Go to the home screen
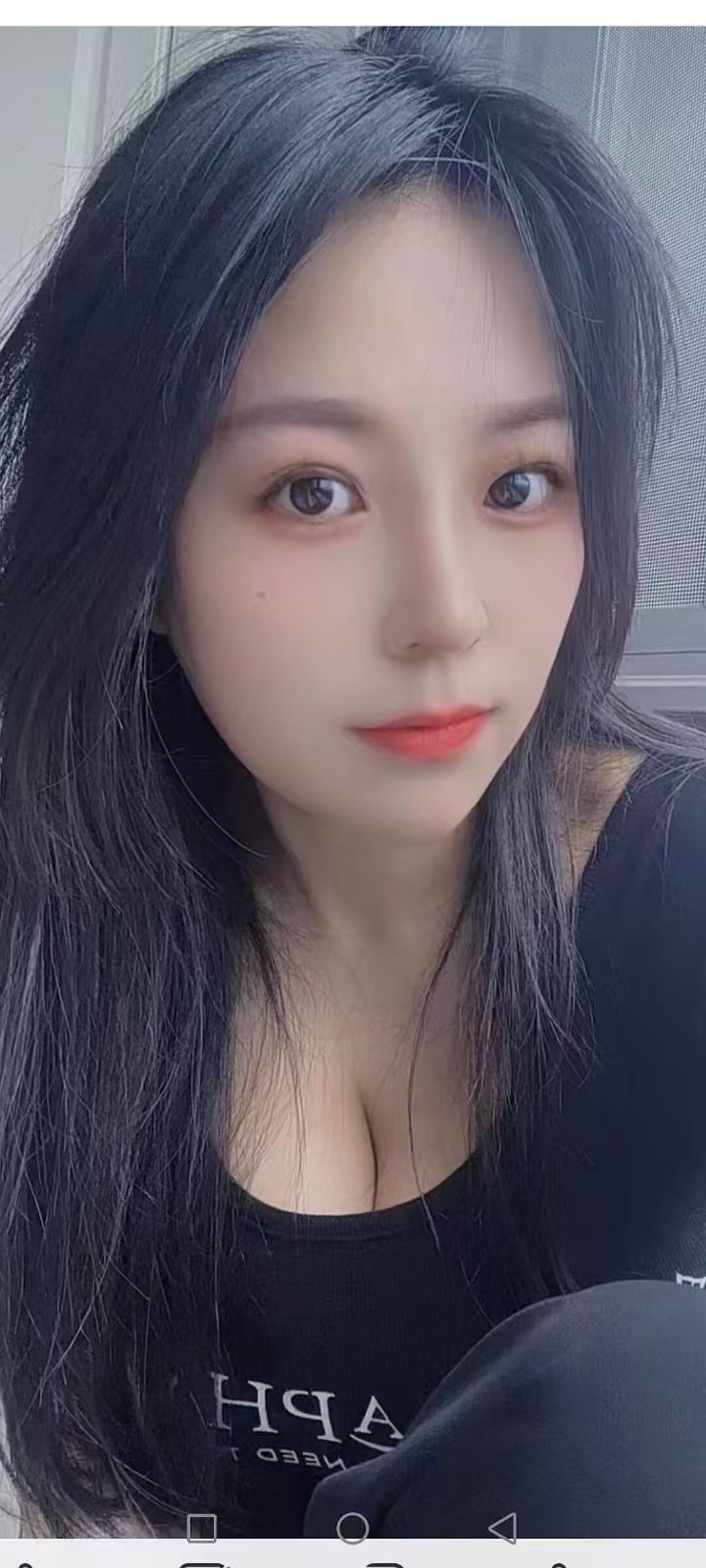 tap(352, 1528)
